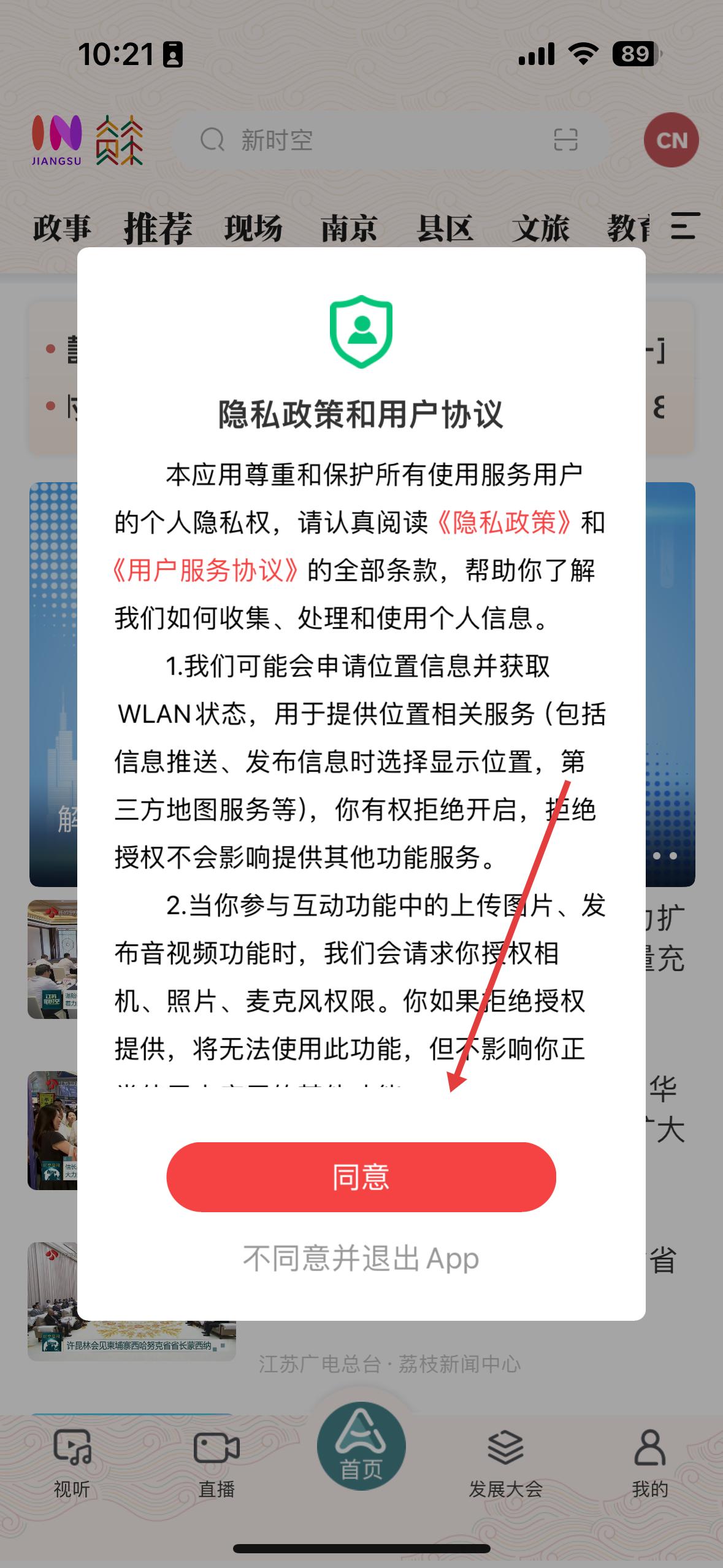Go to 视听 in bottom navigation
Screen dimensions: 723x1568
point(72,1463)
